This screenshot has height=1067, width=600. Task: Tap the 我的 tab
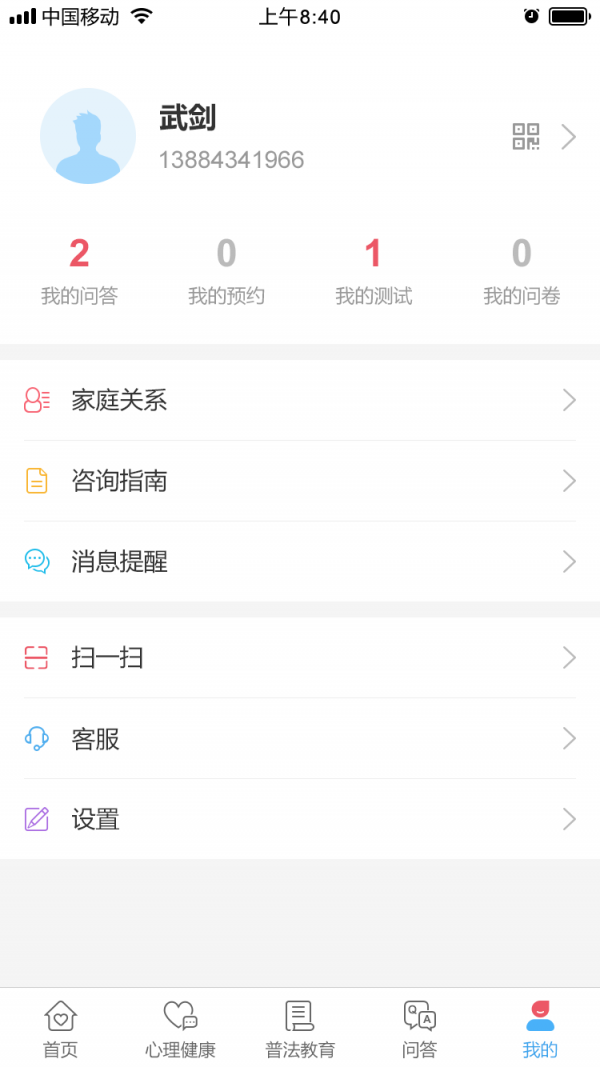tap(540, 1028)
